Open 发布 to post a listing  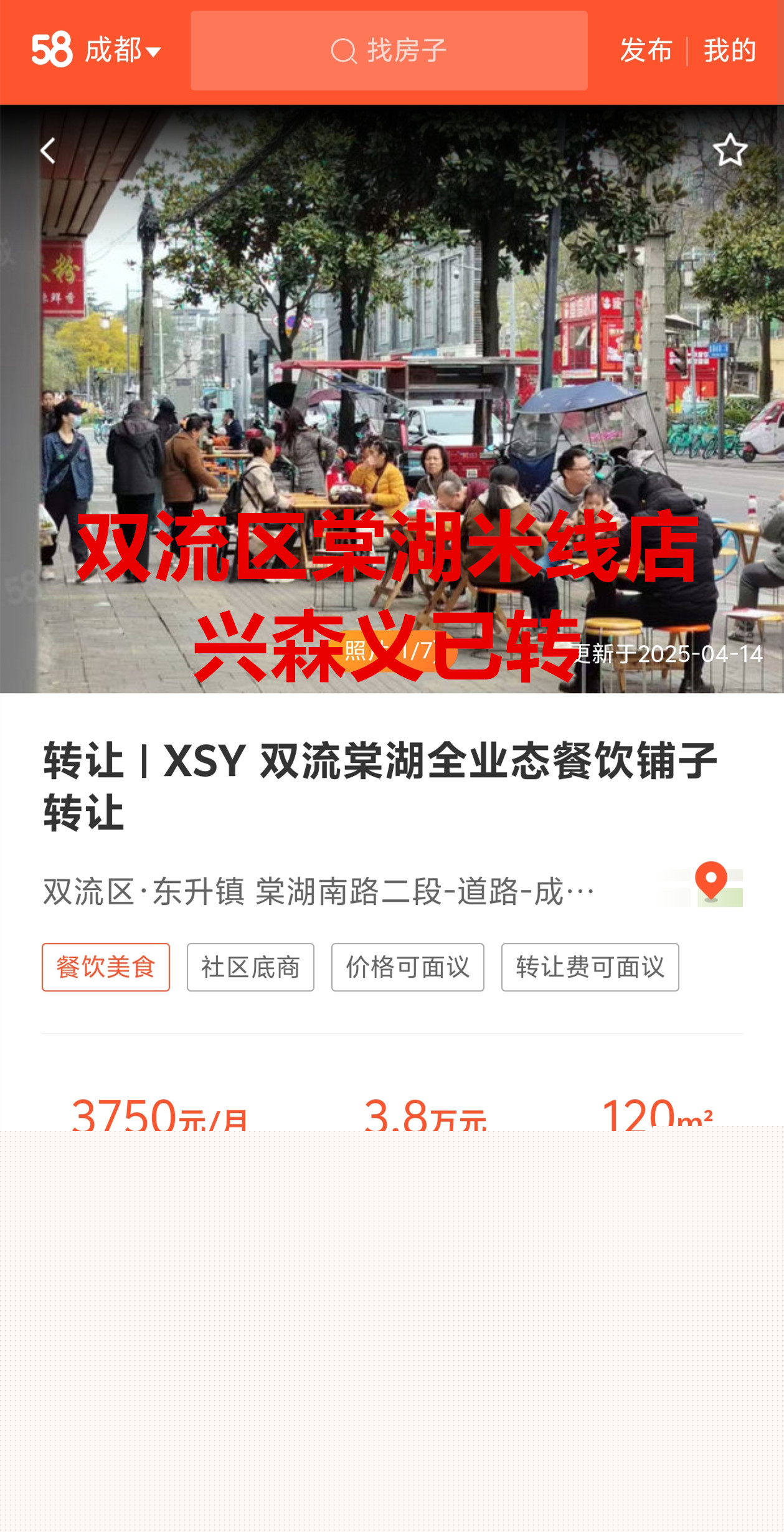(x=646, y=50)
